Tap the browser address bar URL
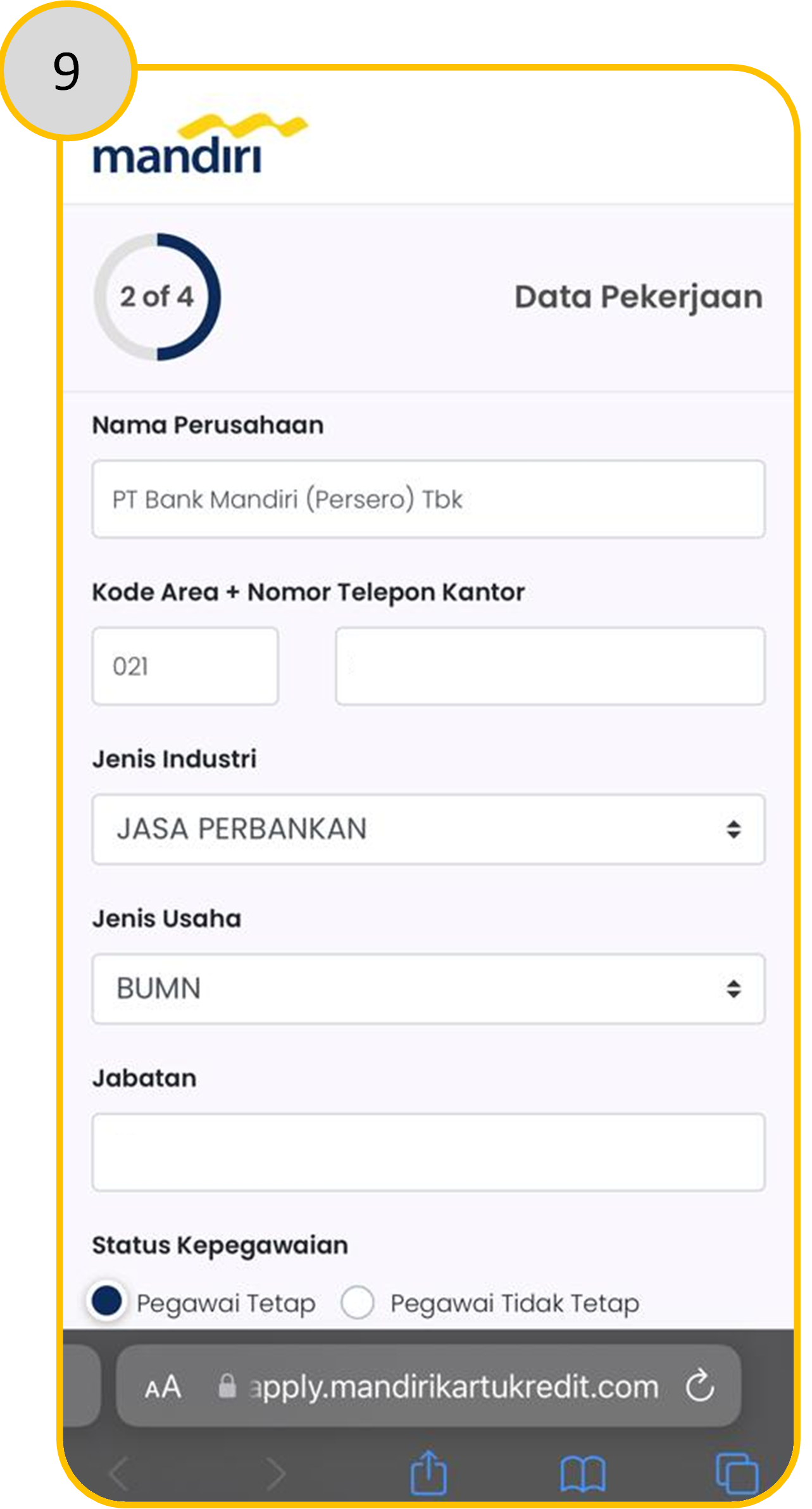The image size is (812, 1509). pos(454,1387)
